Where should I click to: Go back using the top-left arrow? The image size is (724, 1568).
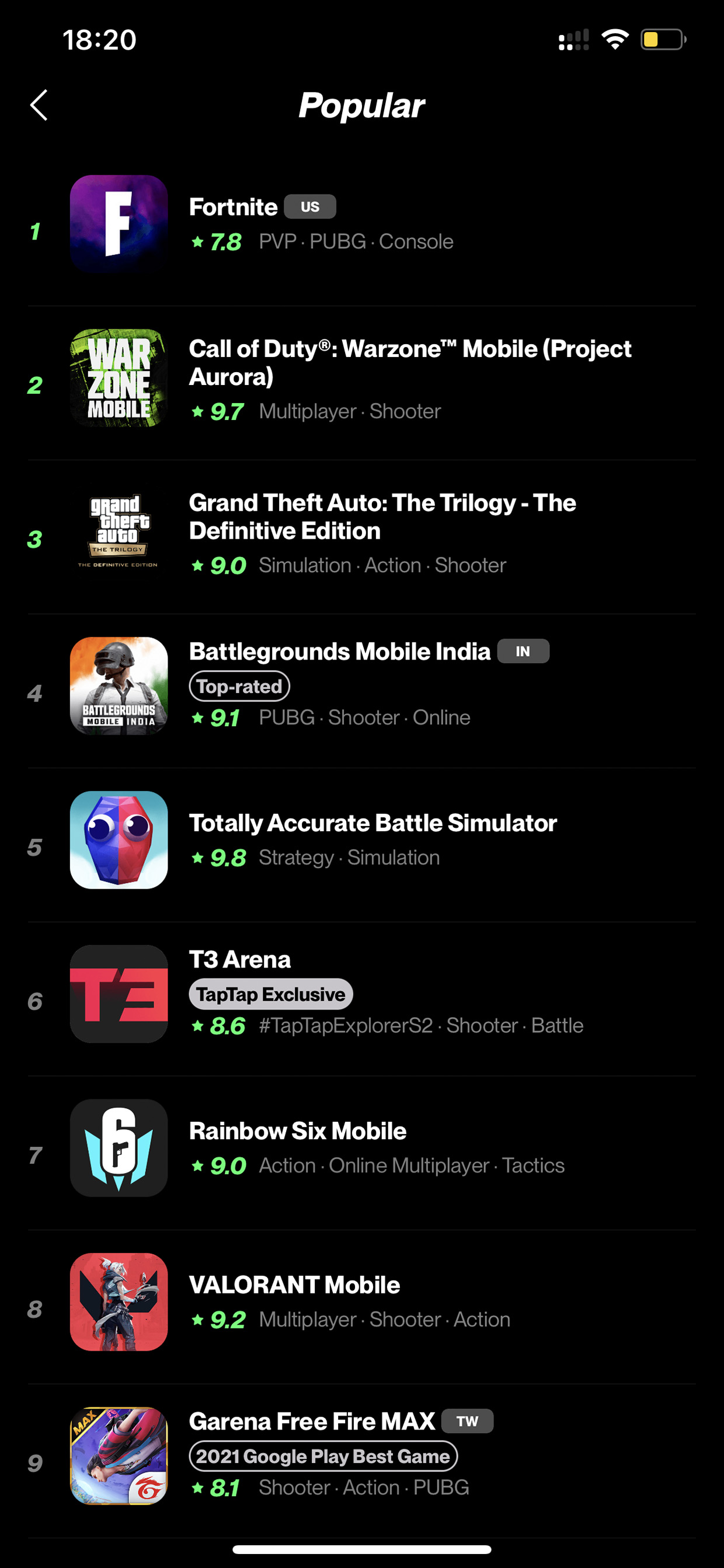[39, 105]
